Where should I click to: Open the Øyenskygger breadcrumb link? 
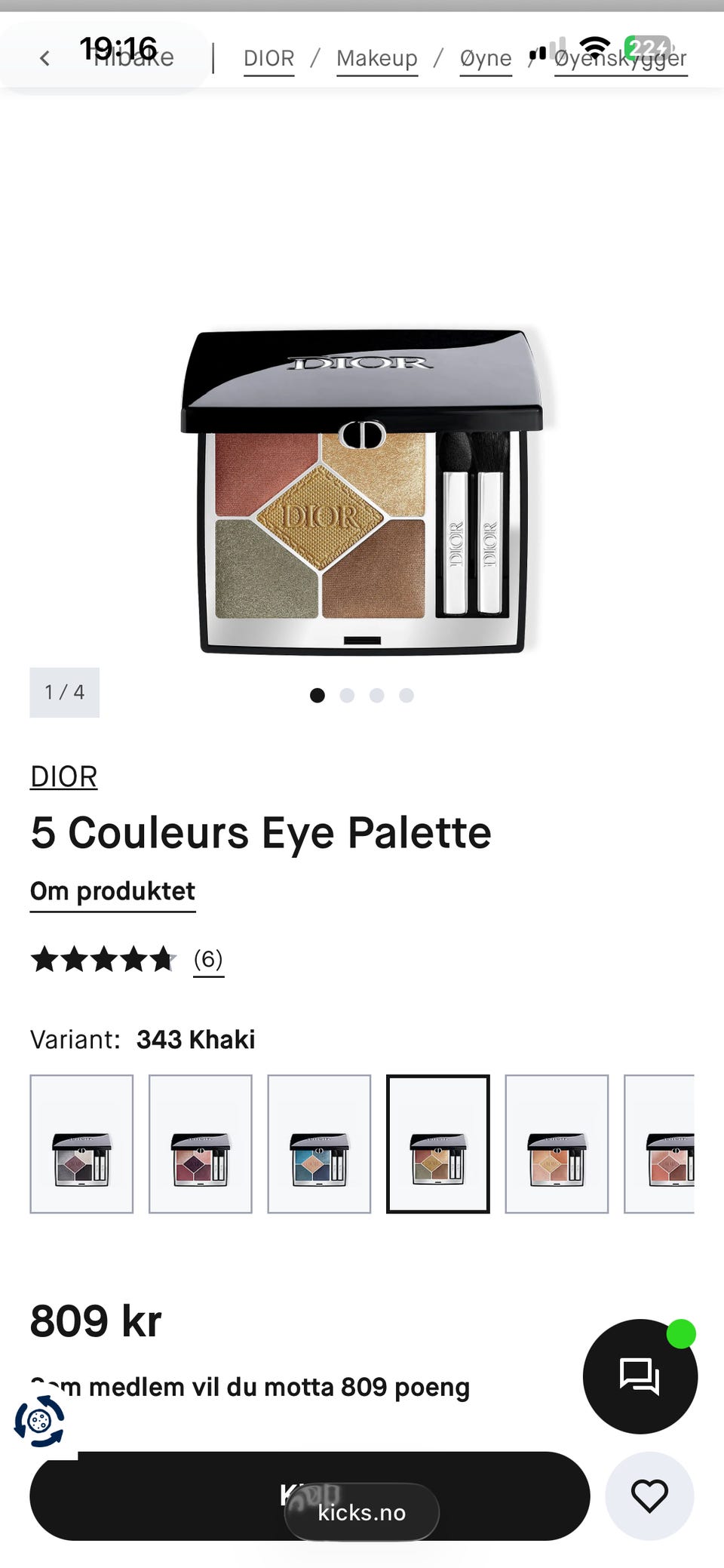pyautogui.click(x=621, y=59)
